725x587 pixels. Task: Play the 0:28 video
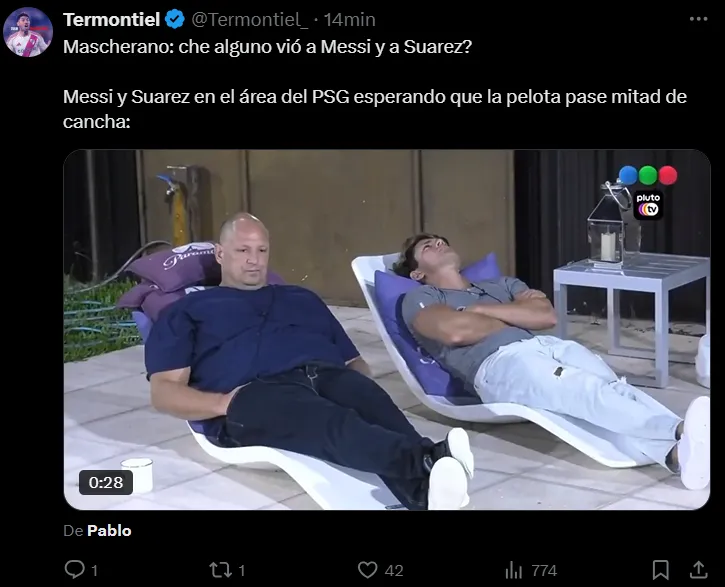coord(386,330)
